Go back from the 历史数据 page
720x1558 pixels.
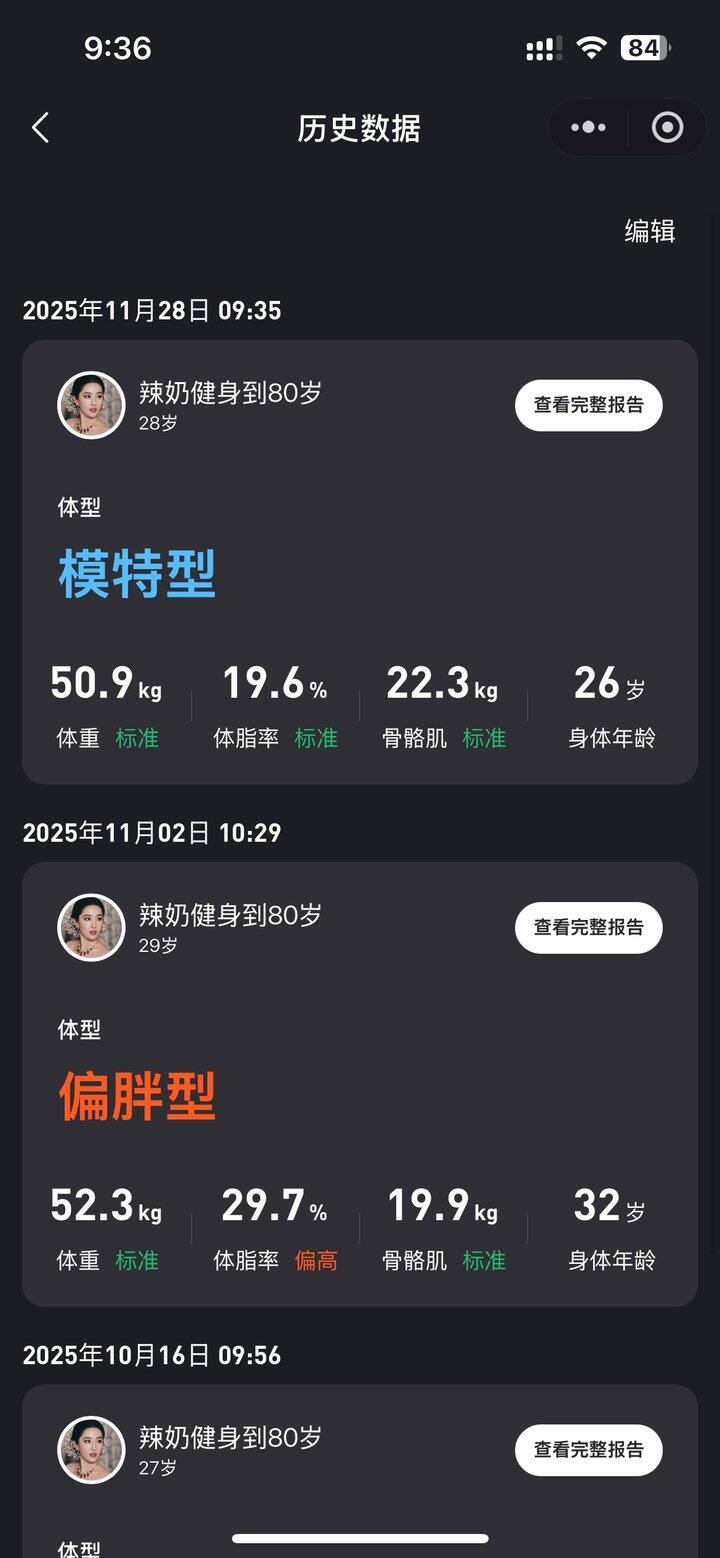click(x=40, y=128)
